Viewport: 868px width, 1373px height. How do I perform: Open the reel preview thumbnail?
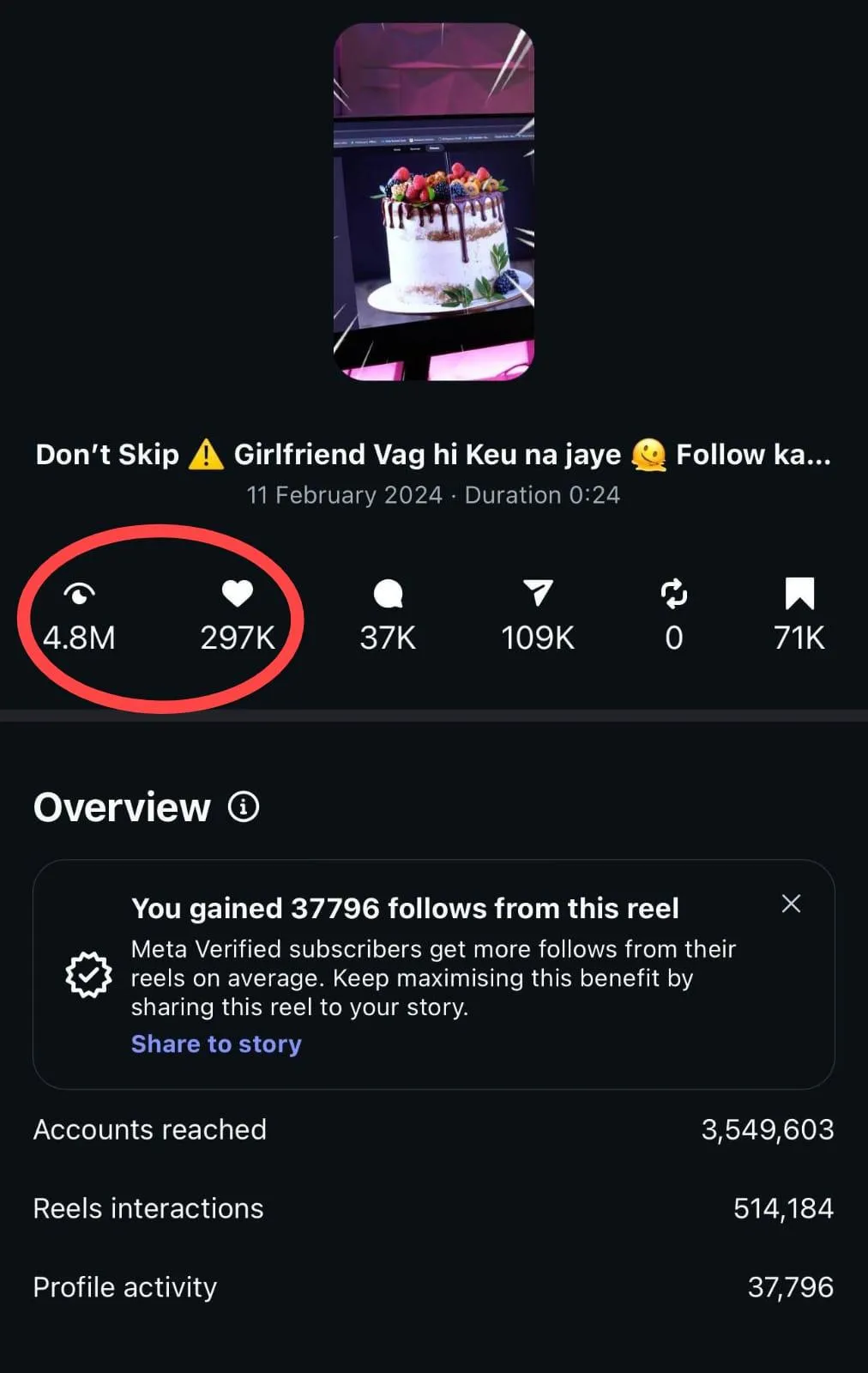pyautogui.click(x=433, y=202)
